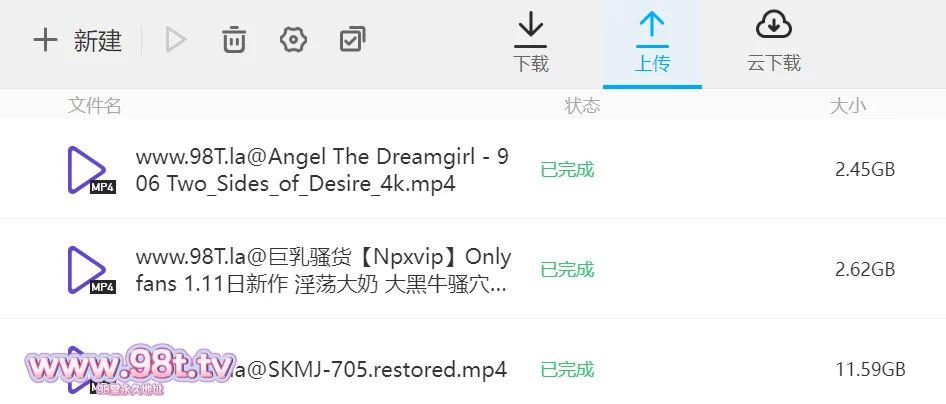The image size is (946, 404).
Task: Go to the 云下载 tab
Action: (x=774, y=44)
